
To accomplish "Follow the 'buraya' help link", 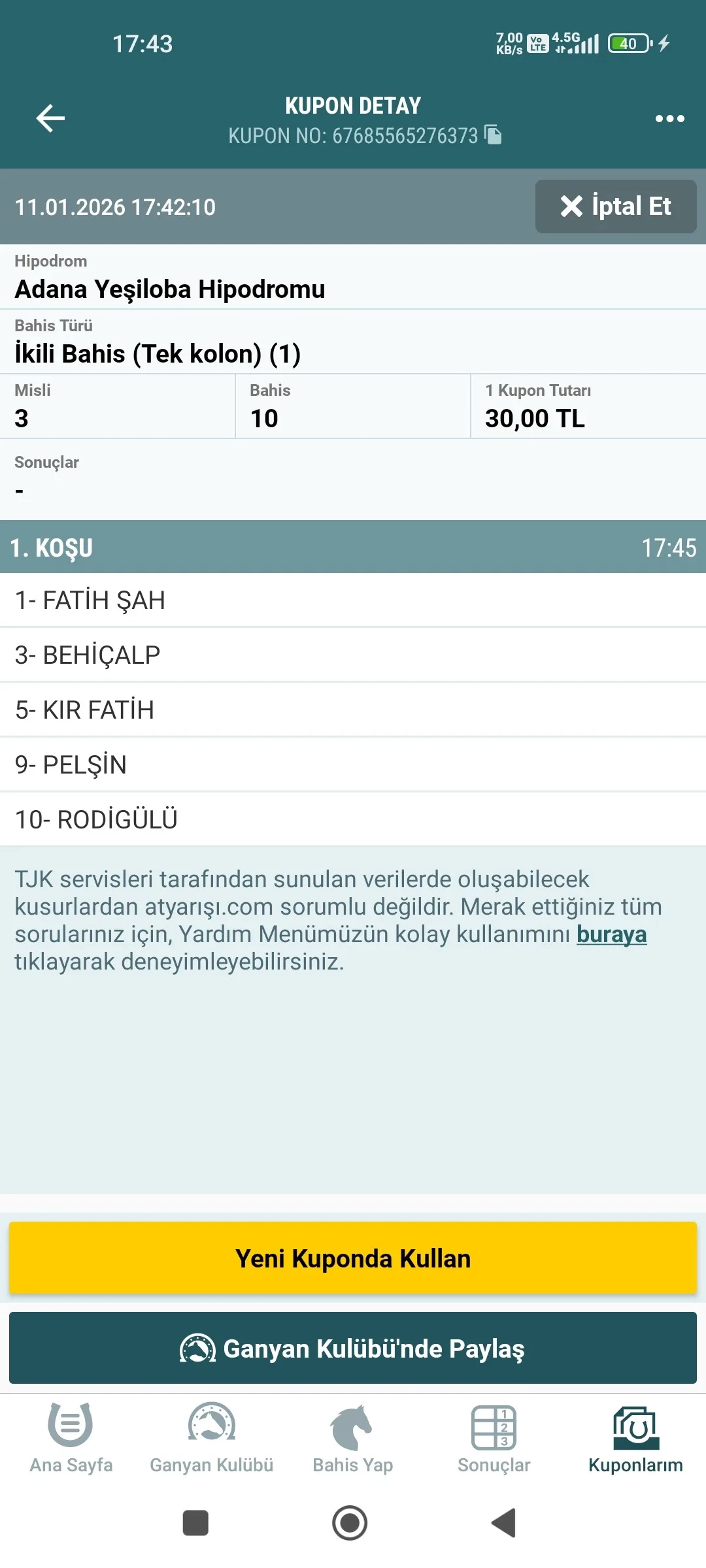I will (x=611, y=934).
